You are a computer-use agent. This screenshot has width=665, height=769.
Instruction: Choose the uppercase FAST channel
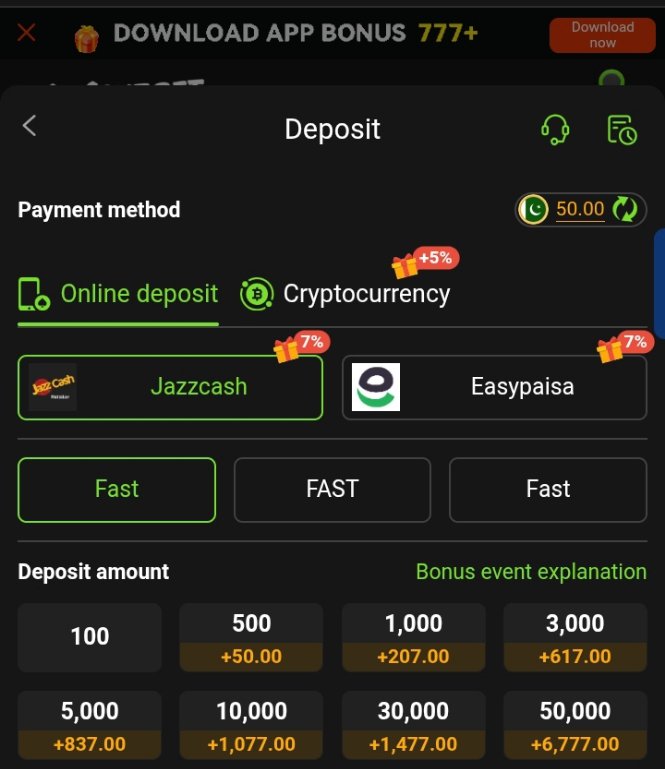[x=332, y=489]
